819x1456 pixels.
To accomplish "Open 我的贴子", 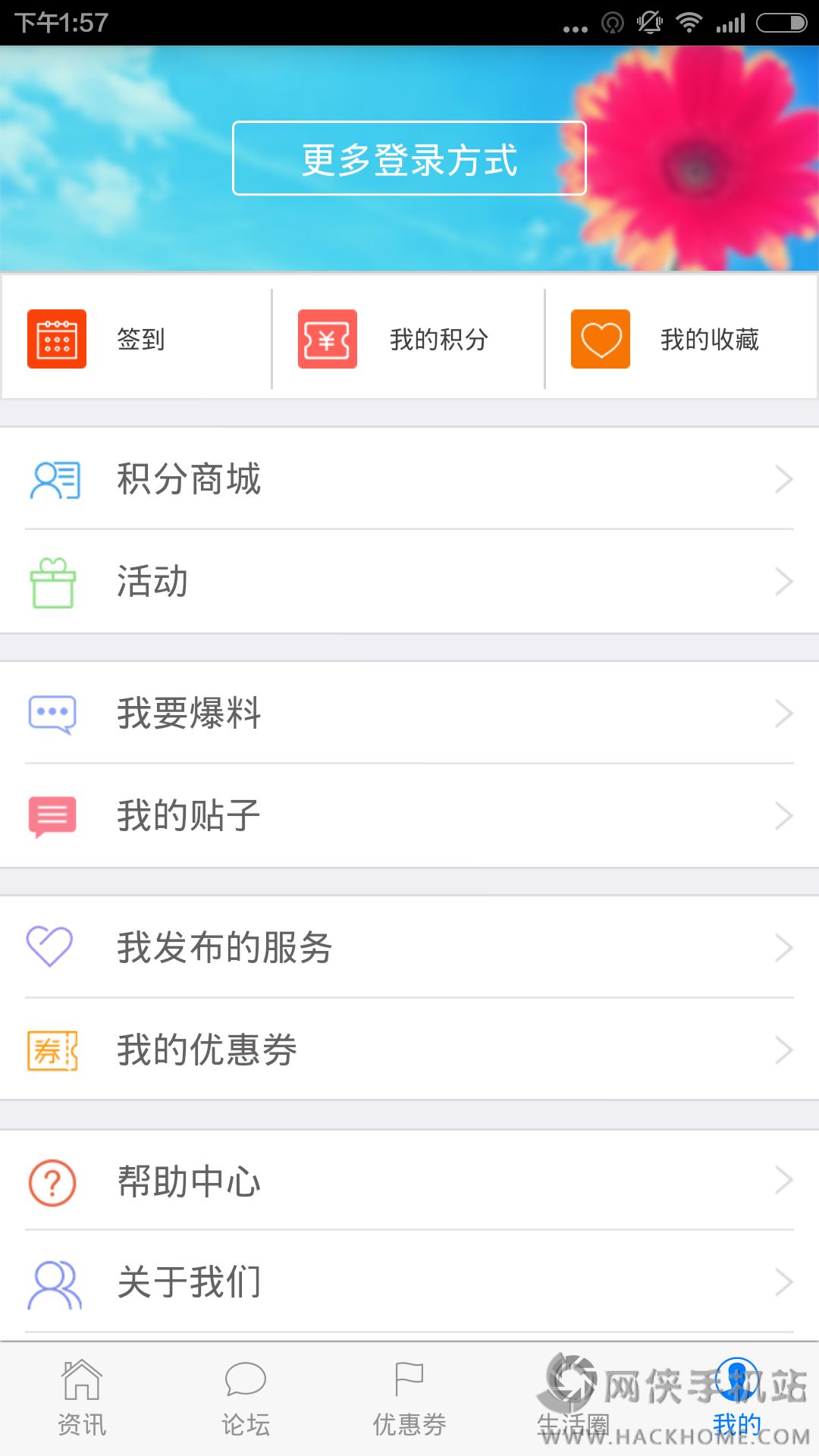I will click(x=409, y=816).
